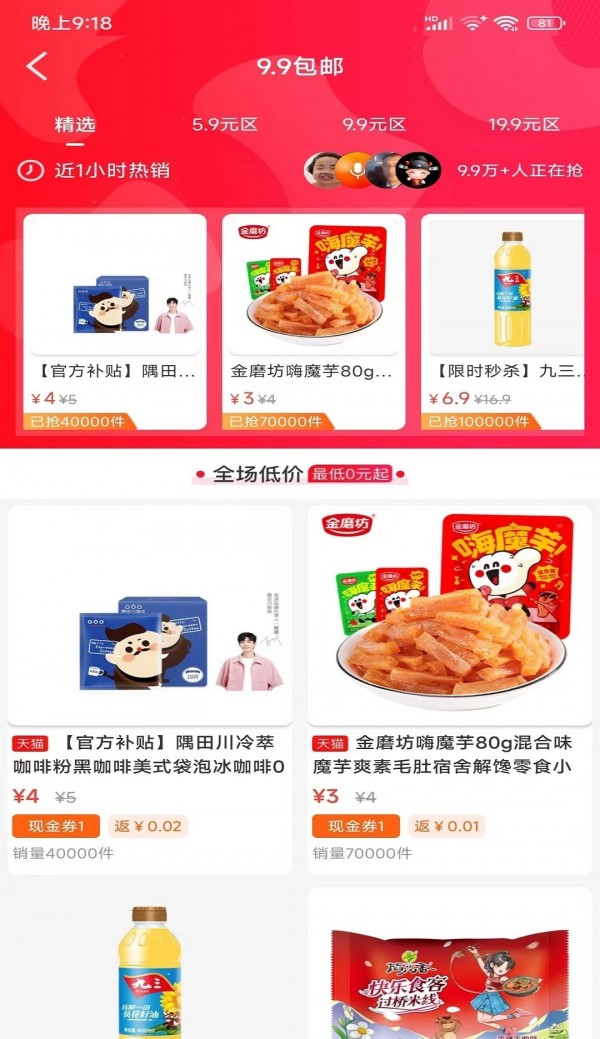Switch to the 精选 tab
Image resolution: width=600 pixels, height=1039 pixels.
click(x=75, y=125)
